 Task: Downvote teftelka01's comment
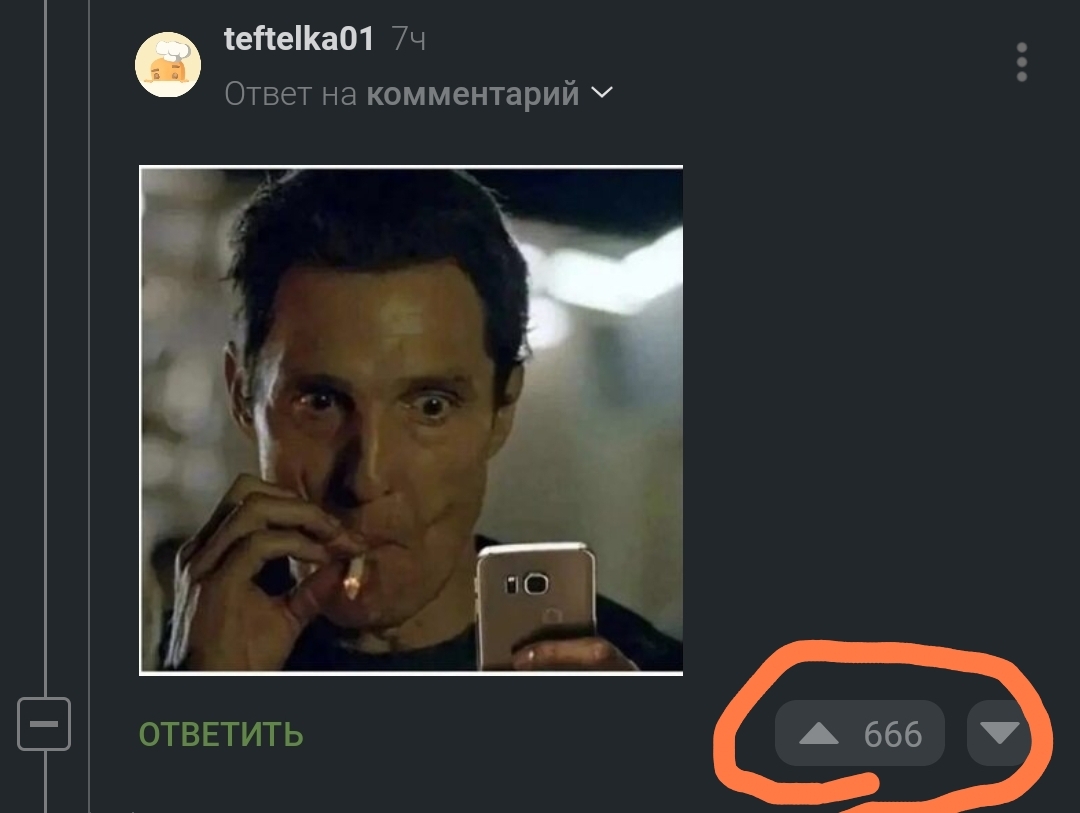[999, 733]
